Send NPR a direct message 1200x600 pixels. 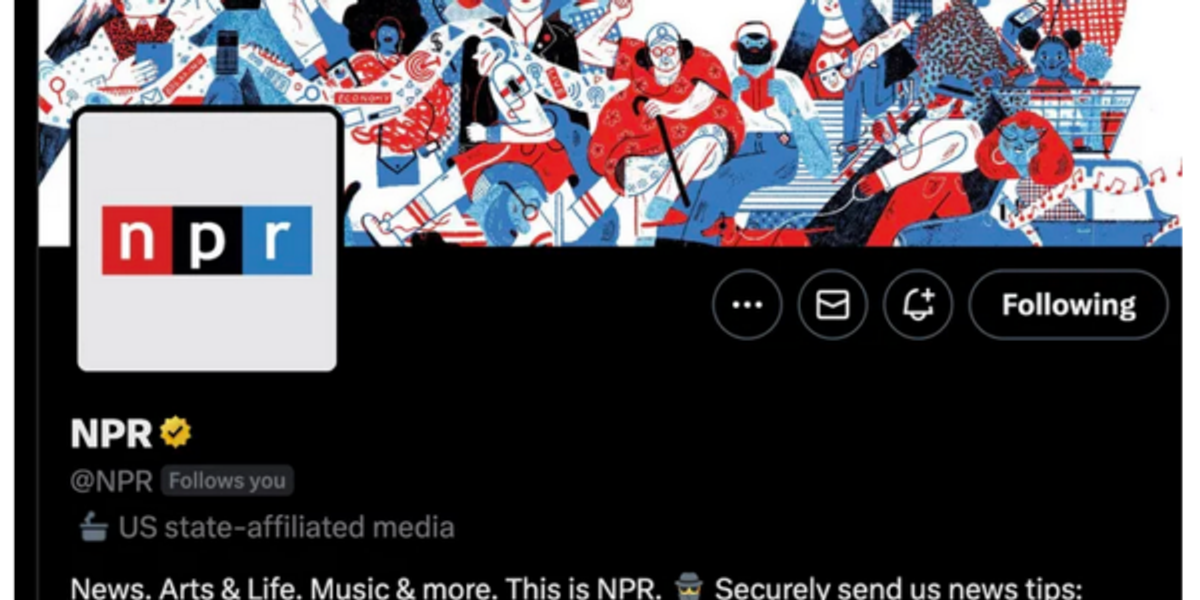pyautogui.click(x=832, y=305)
